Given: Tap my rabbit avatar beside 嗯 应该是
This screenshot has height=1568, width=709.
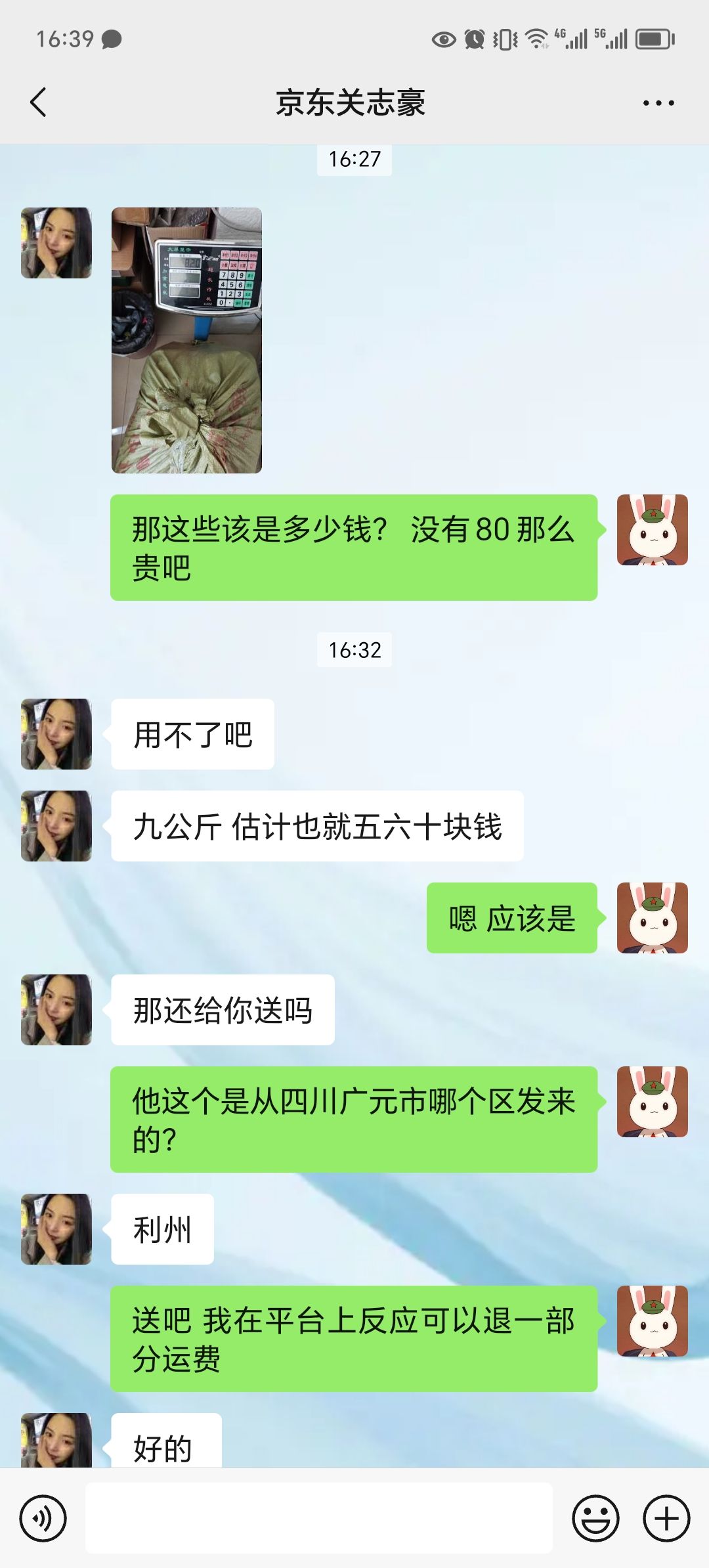Looking at the screenshot, I should 653,918.
